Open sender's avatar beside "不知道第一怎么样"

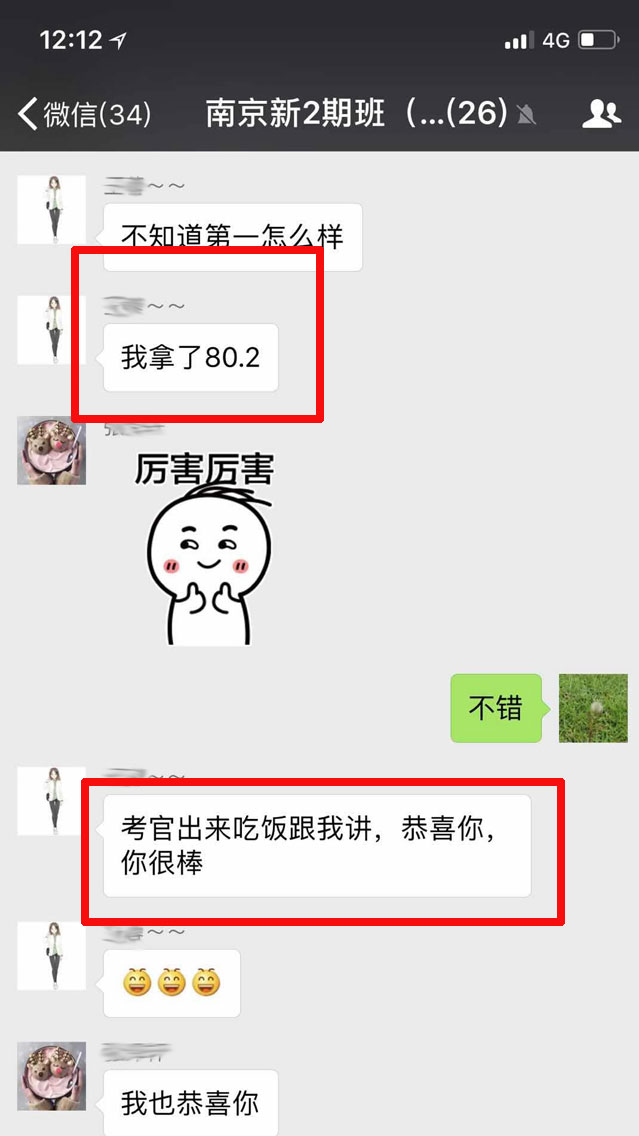(51, 210)
